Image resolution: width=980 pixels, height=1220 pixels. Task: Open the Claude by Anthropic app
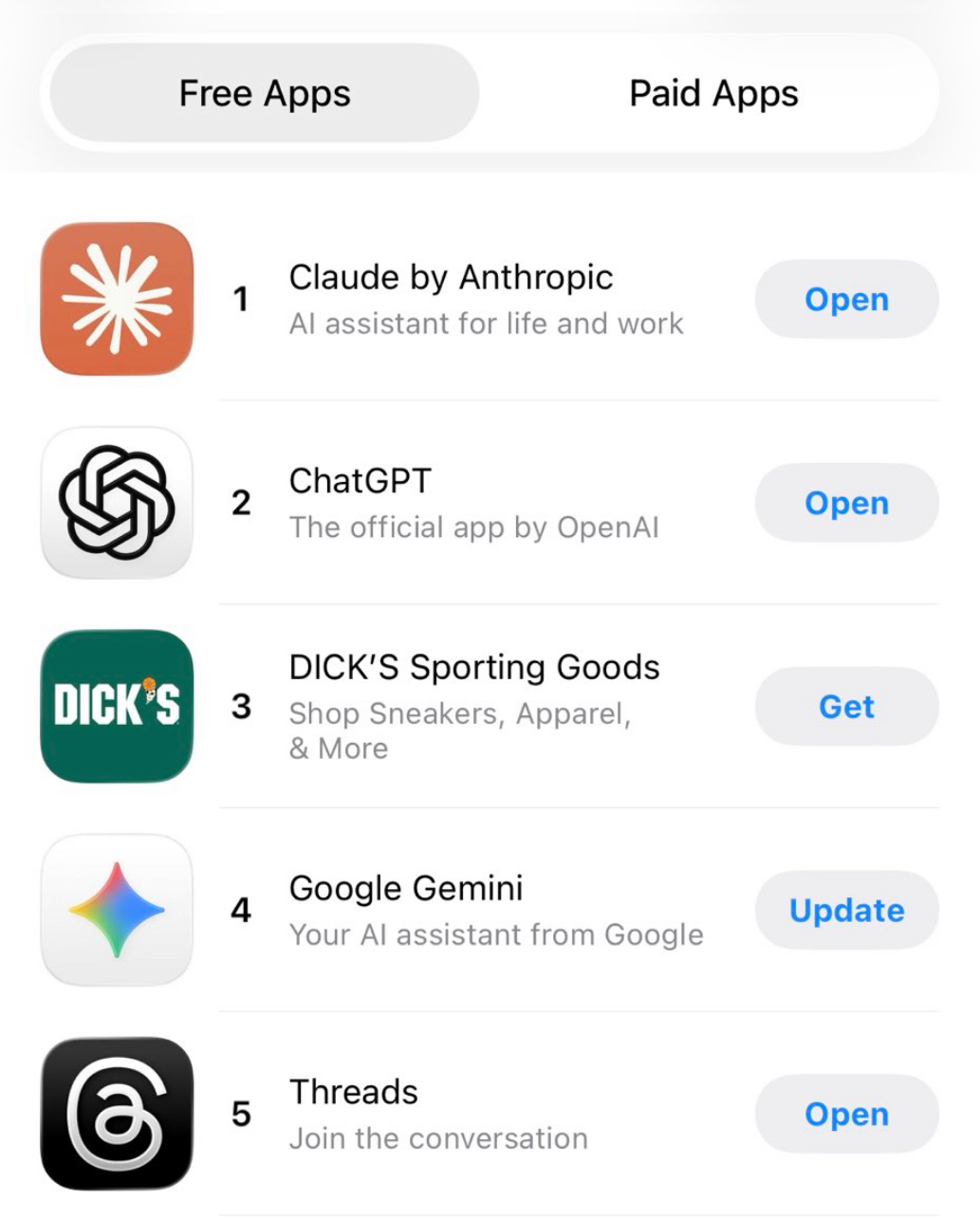[846, 299]
